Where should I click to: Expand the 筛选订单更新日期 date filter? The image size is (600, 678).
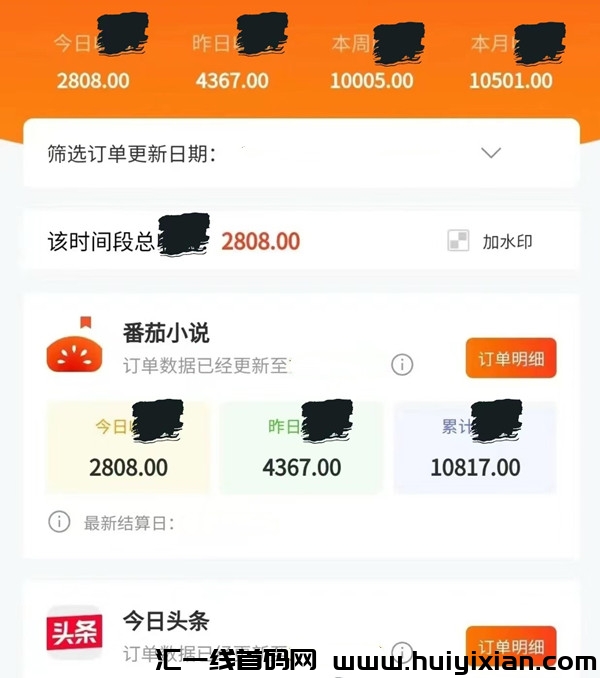click(x=490, y=153)
